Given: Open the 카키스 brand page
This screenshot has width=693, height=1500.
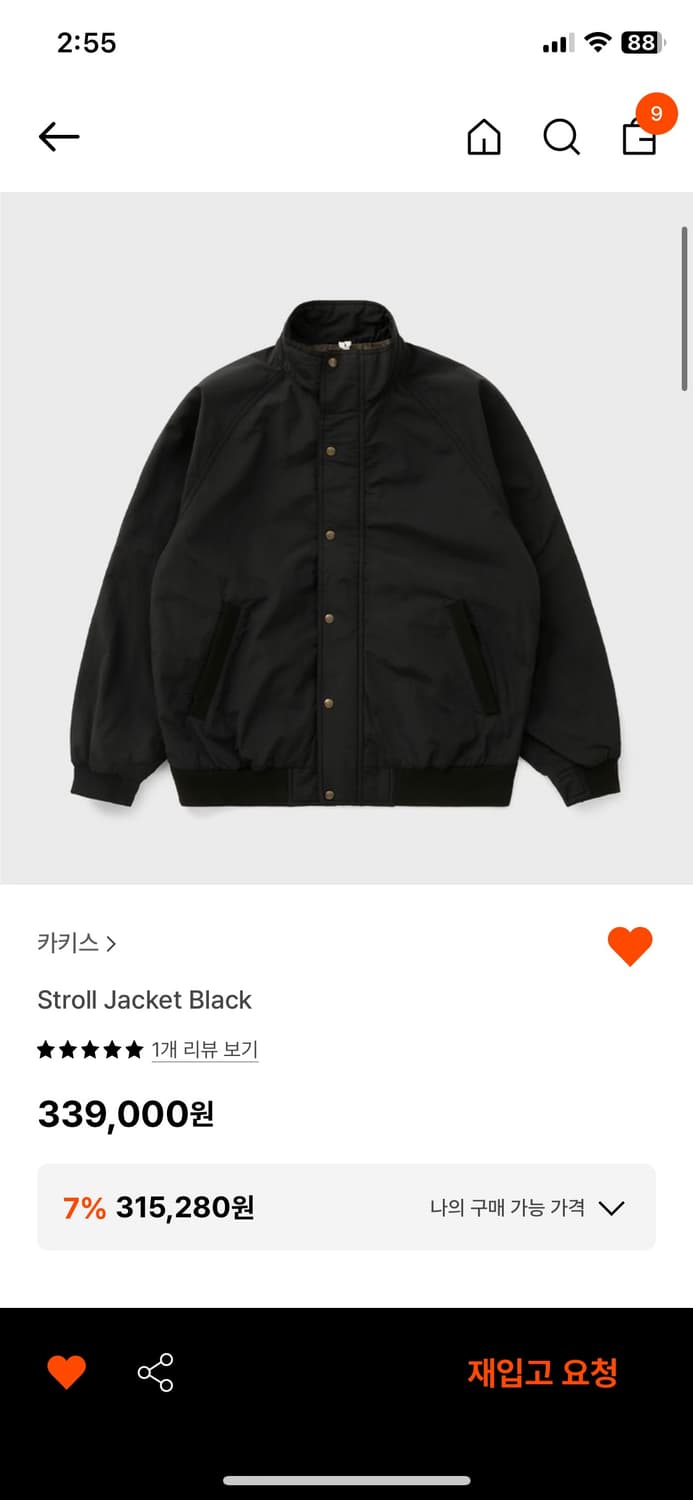Looking at the screenshot, I should point(77,943).
